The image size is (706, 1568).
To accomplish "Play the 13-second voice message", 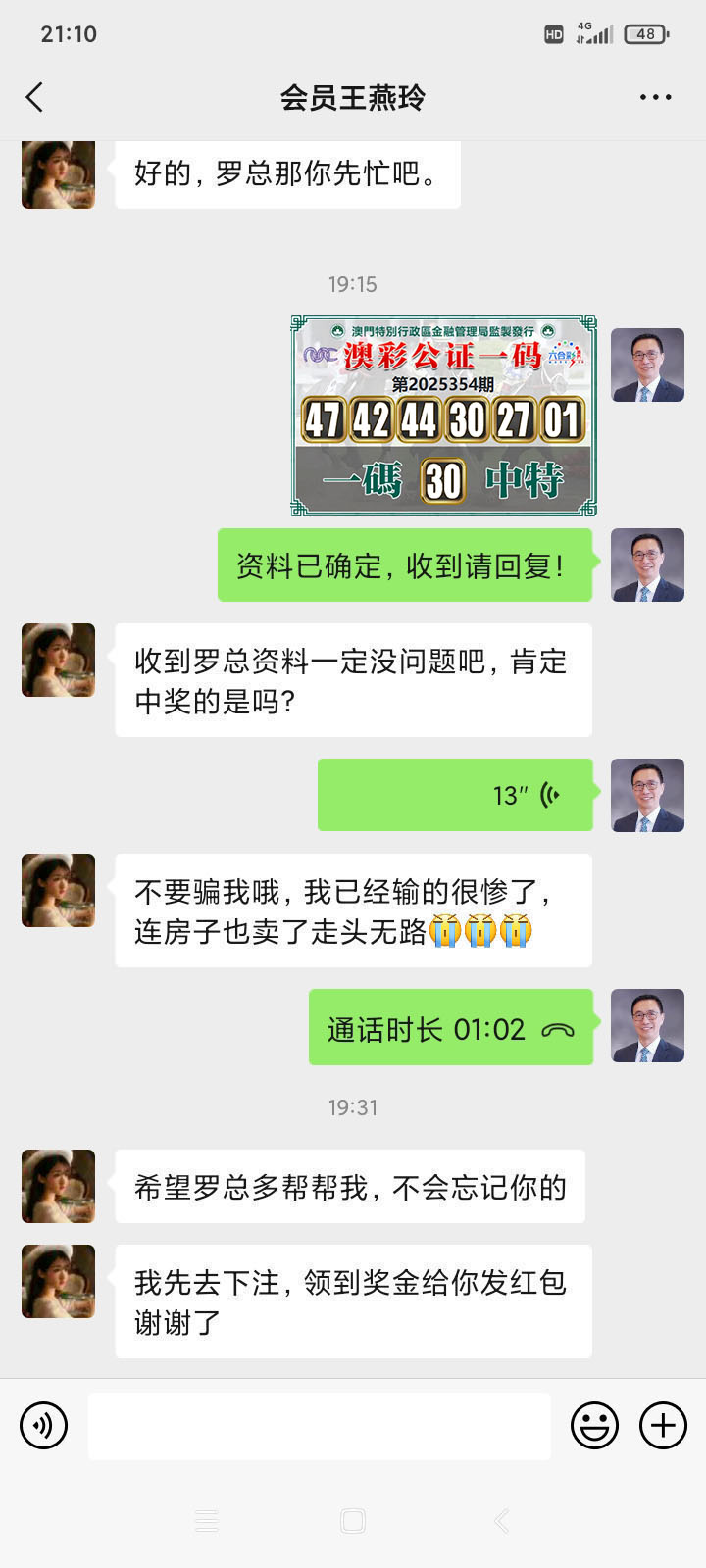I will pos(455,795).
